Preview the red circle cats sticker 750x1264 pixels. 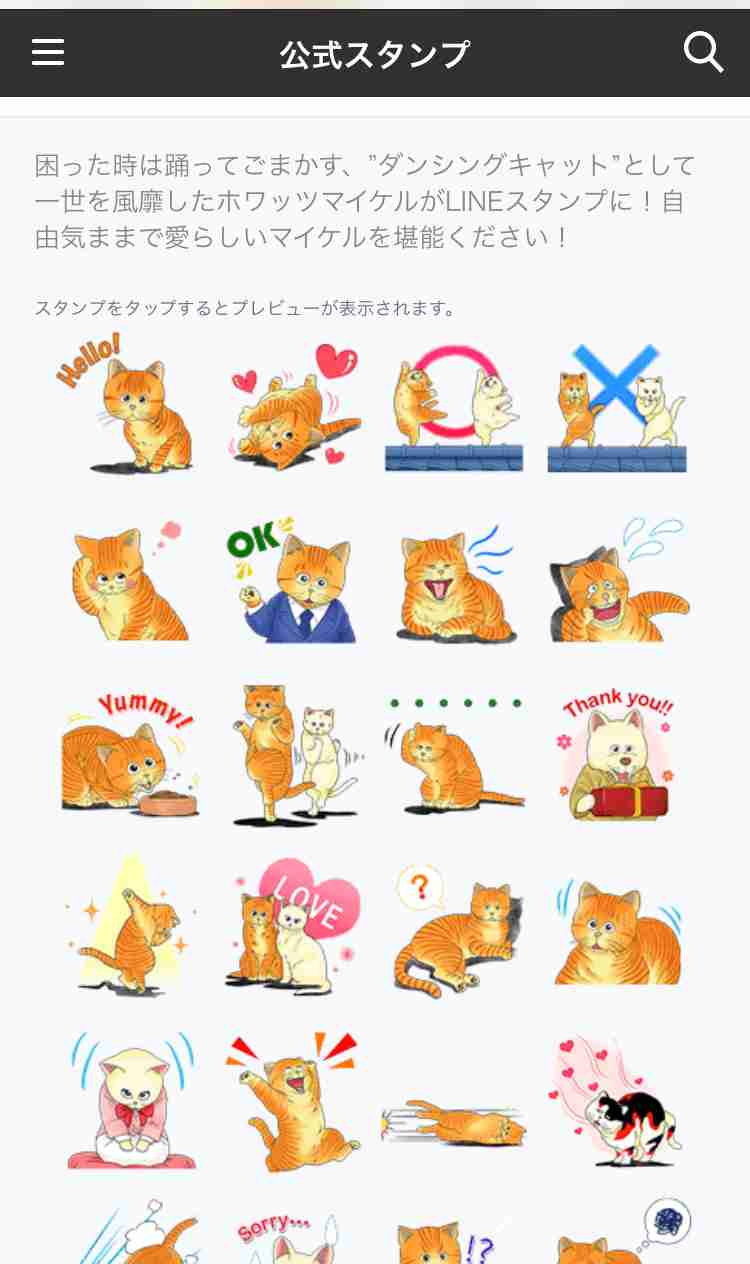coord(455,407)
